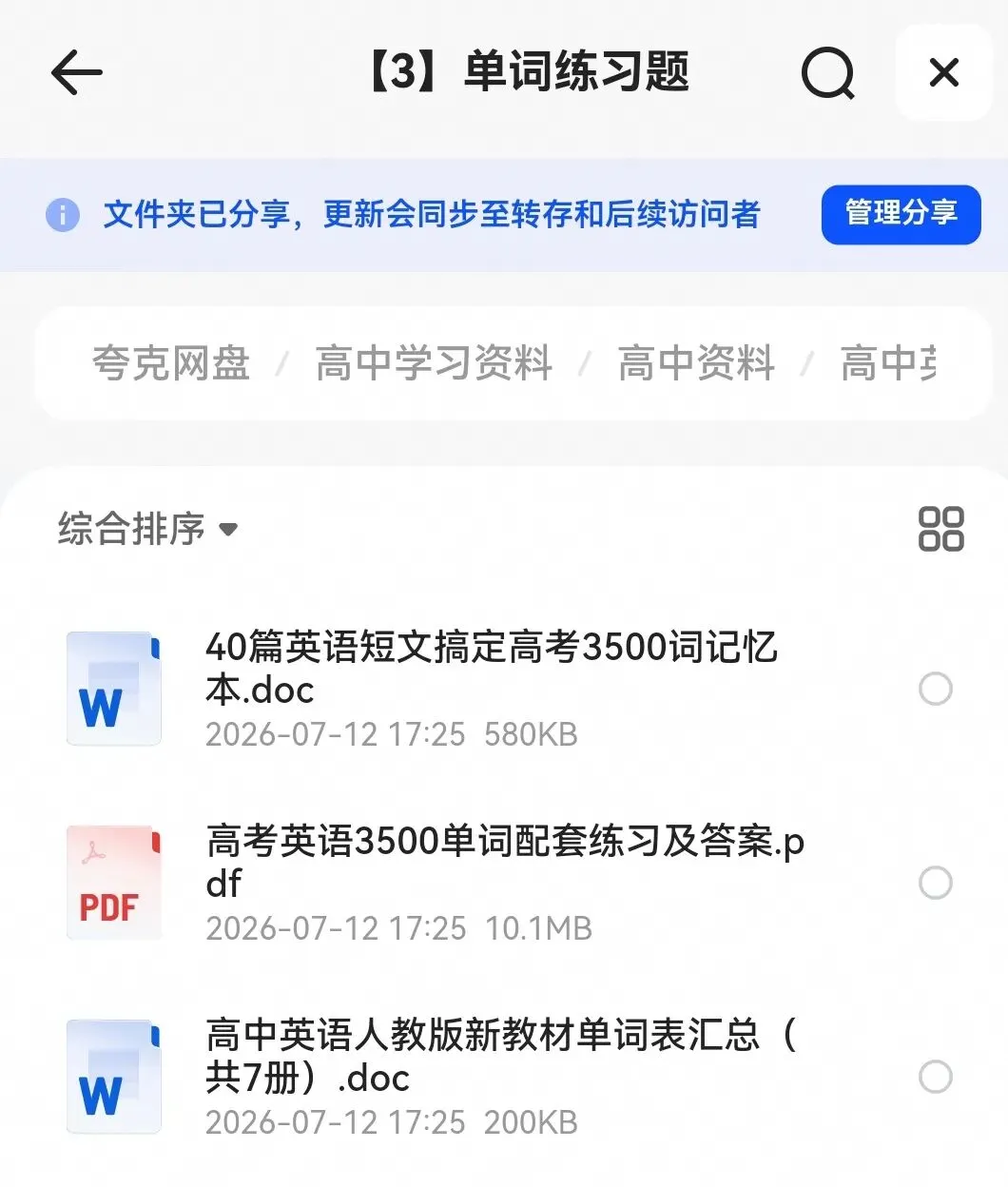
Task: Switch to grid view layout
Action: 940,529
